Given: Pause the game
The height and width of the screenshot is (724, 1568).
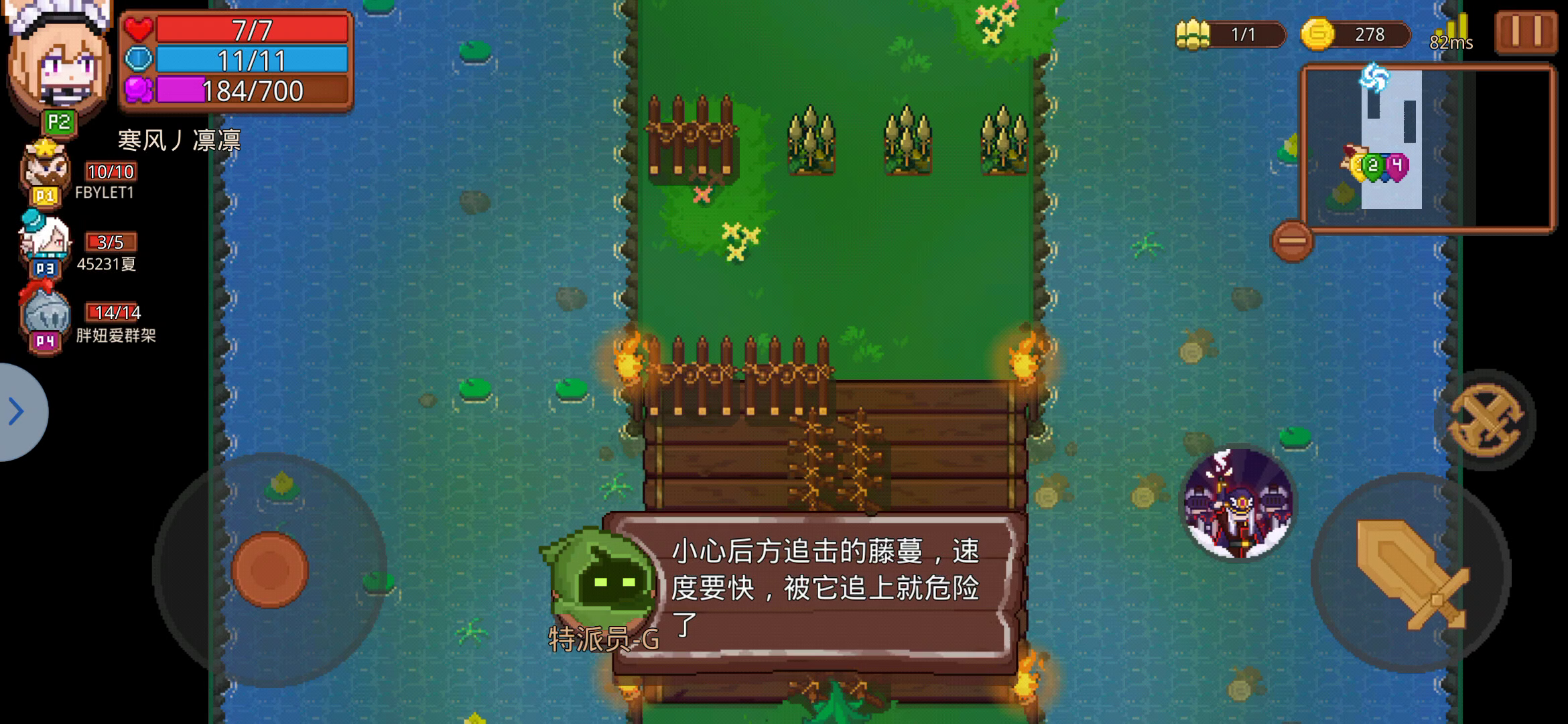Looking at the screenshot, I should 1526,32.
